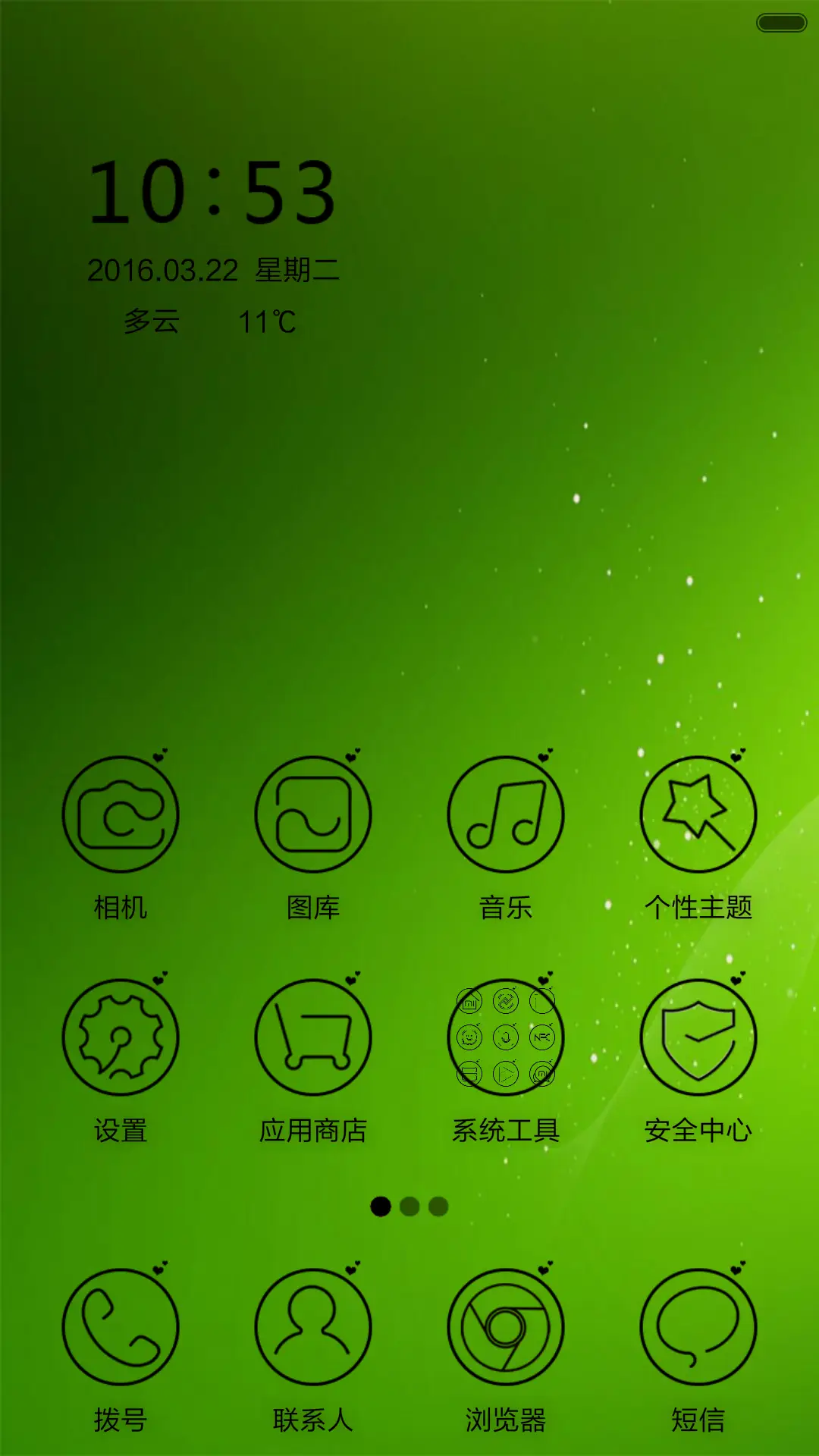Open the 个性主题 themes app

pos(698,813)
